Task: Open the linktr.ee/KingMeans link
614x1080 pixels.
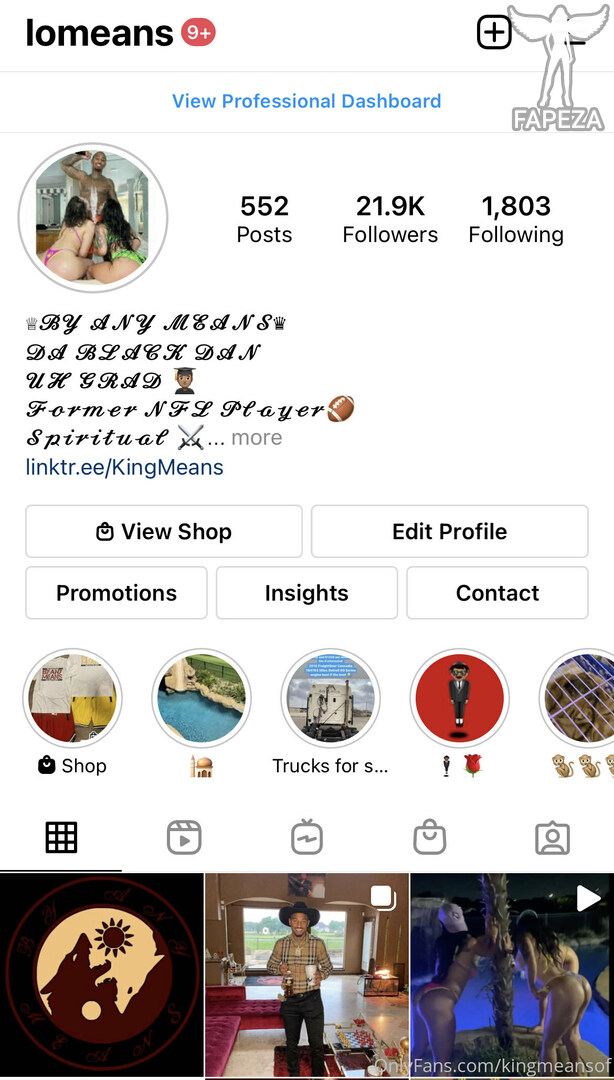Action: coord(125,468)
